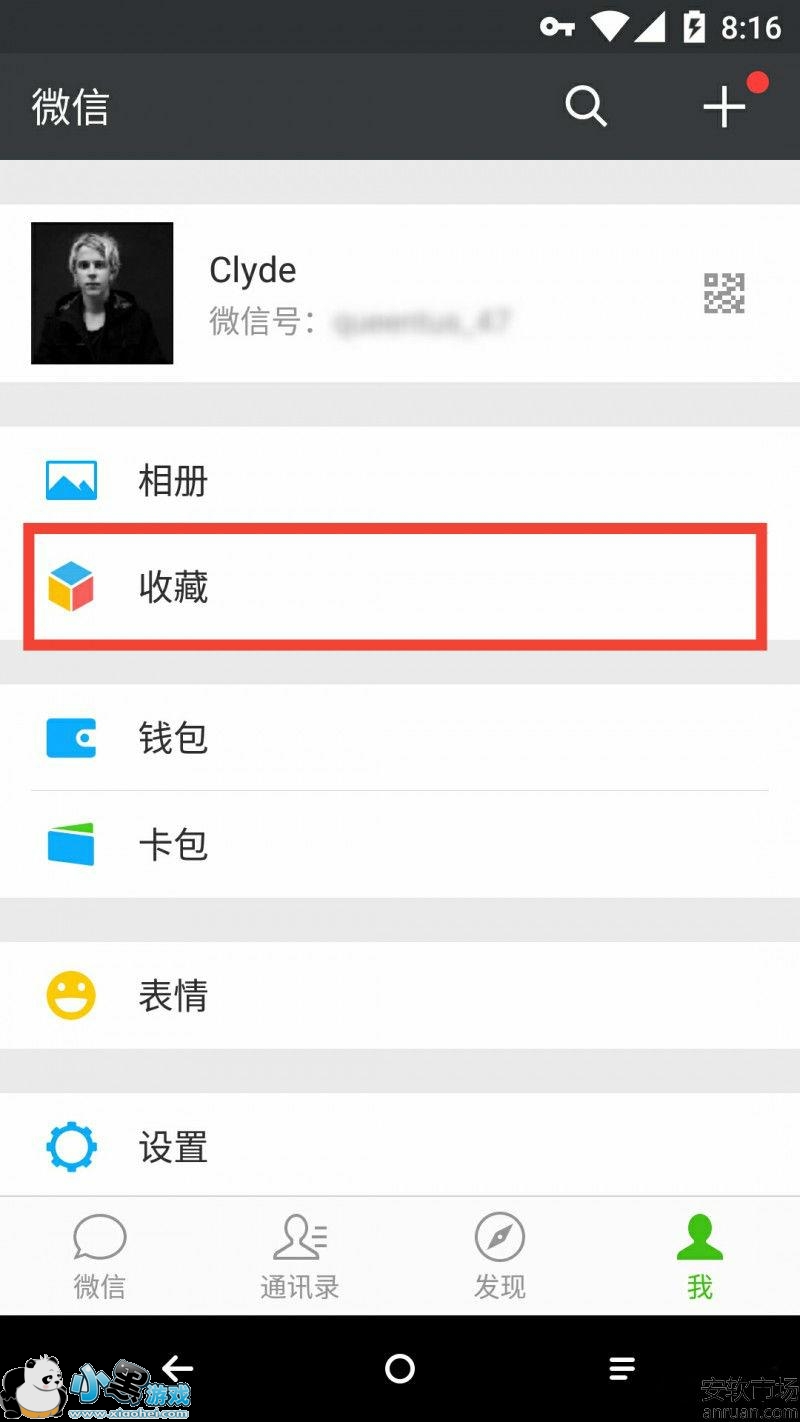Select the 我 tab

click(x=700, y=1256)
